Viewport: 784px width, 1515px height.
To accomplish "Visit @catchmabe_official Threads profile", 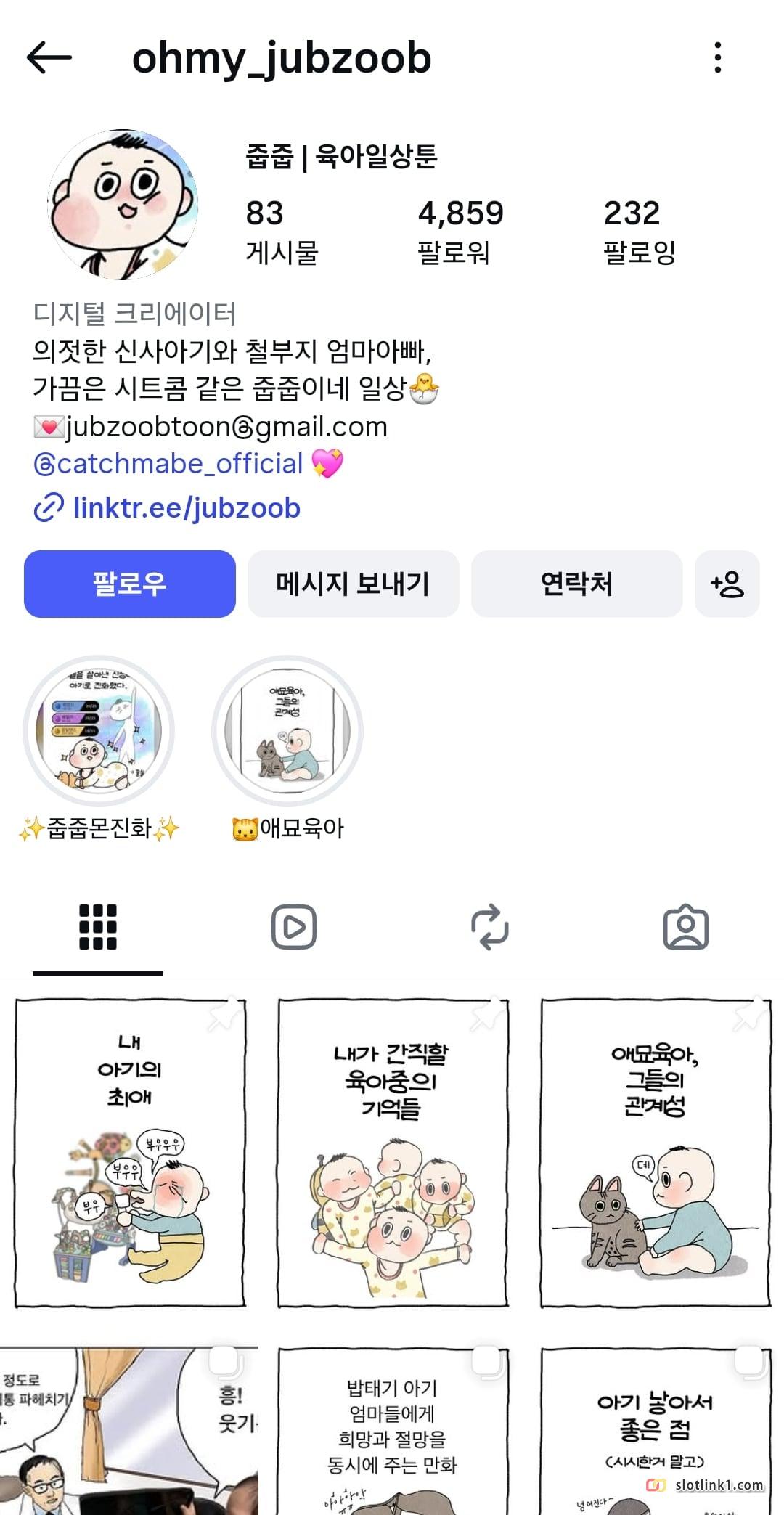I will (x=168, y=464).
